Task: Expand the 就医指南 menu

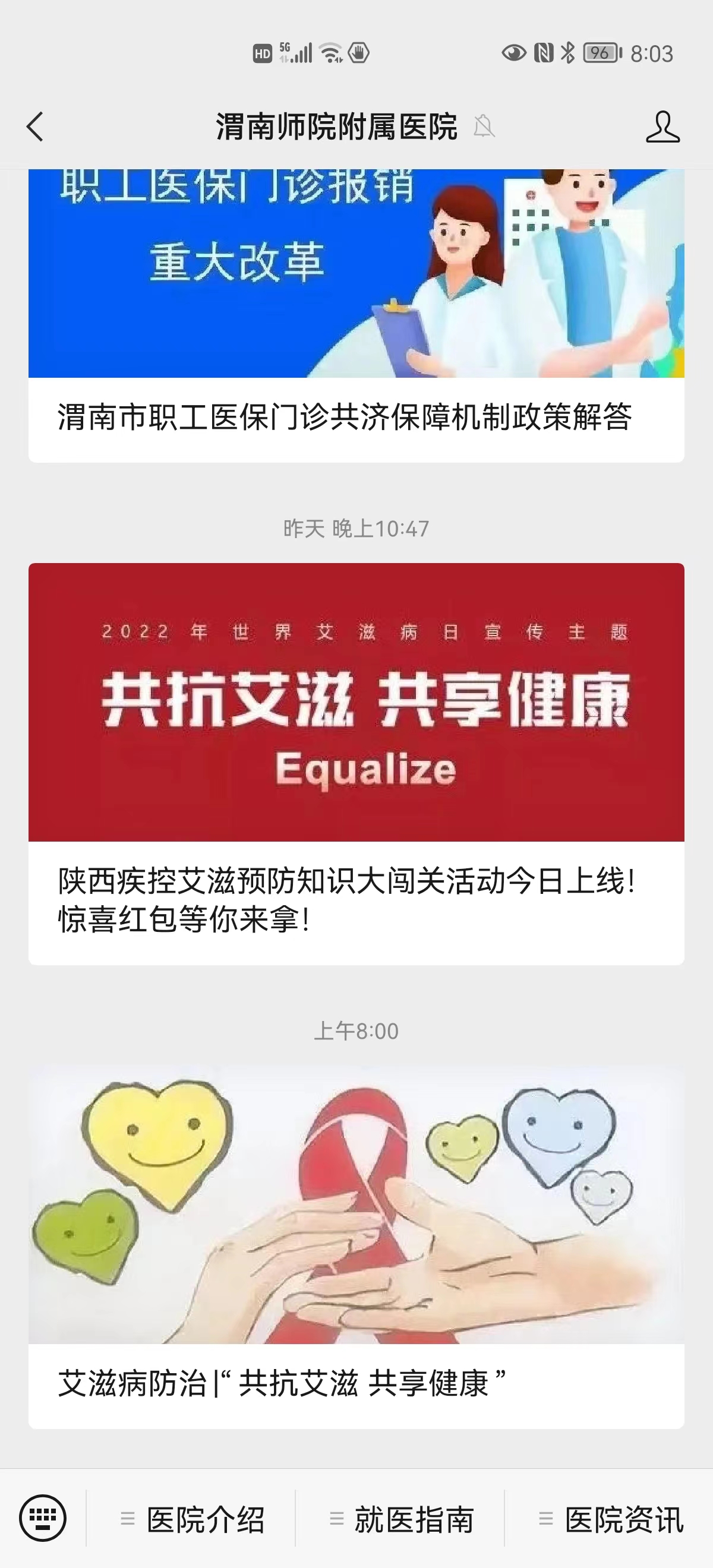Action: coord(401,1519)
